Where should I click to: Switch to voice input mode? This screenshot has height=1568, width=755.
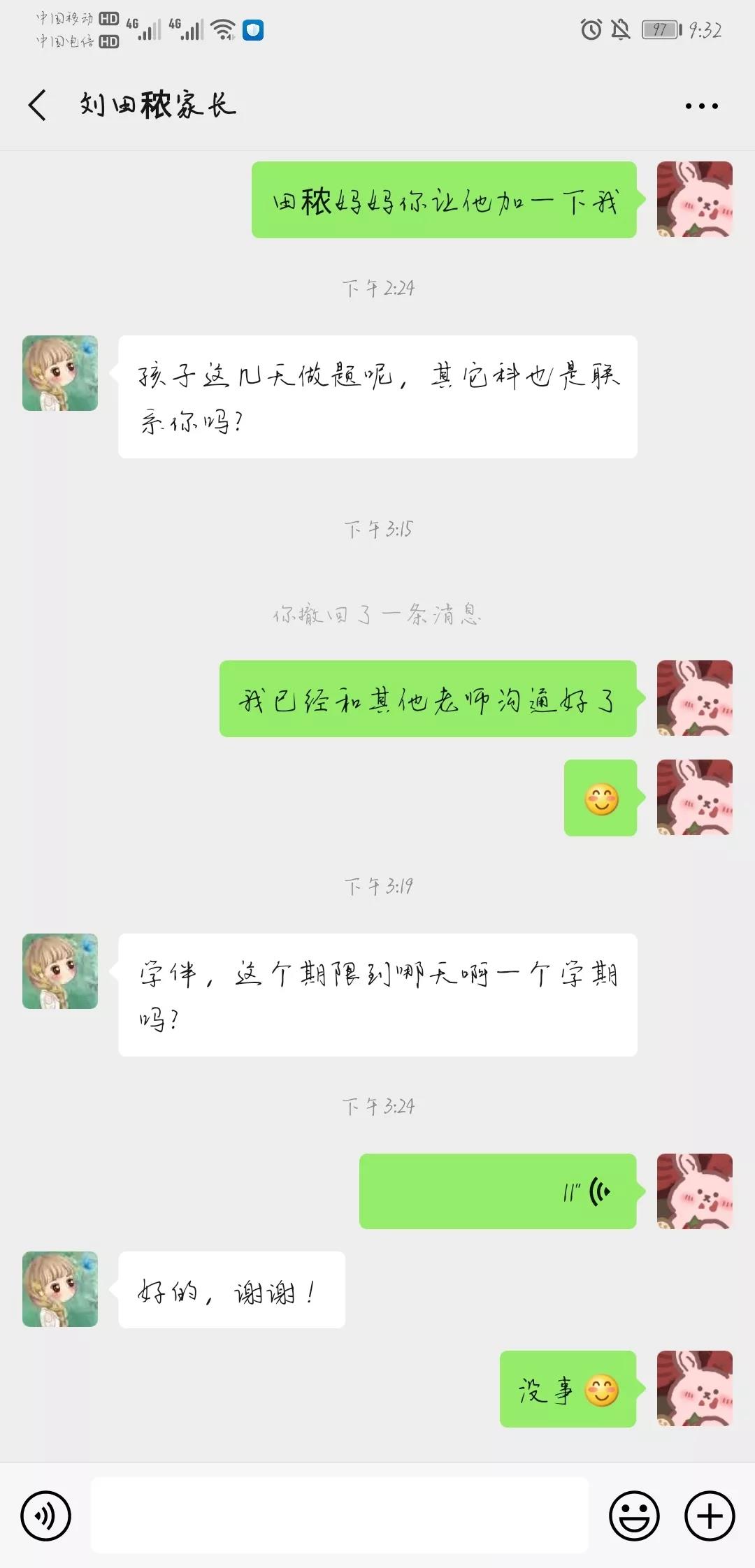46,1516
